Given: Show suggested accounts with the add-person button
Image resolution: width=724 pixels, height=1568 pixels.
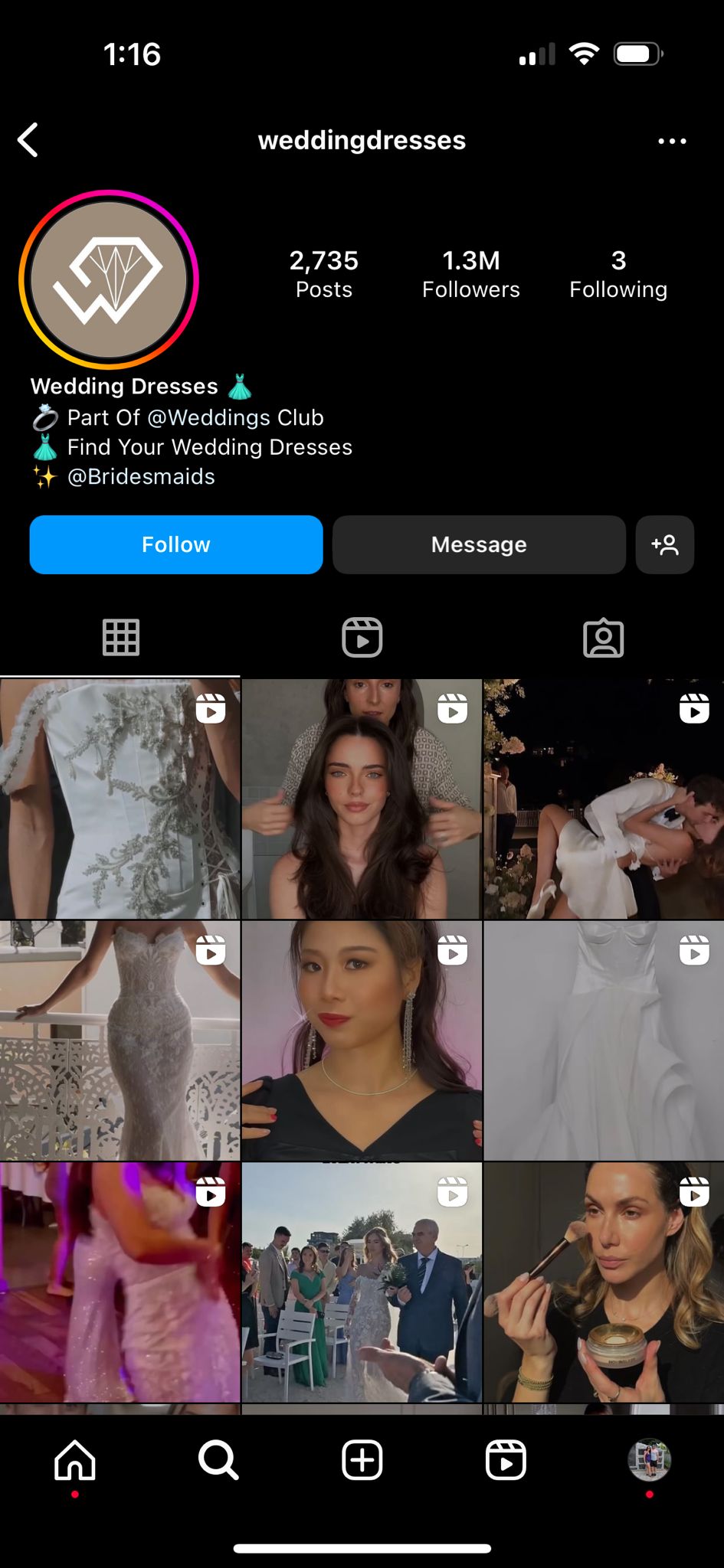Looking at the screenshot, I should [664, 544].
